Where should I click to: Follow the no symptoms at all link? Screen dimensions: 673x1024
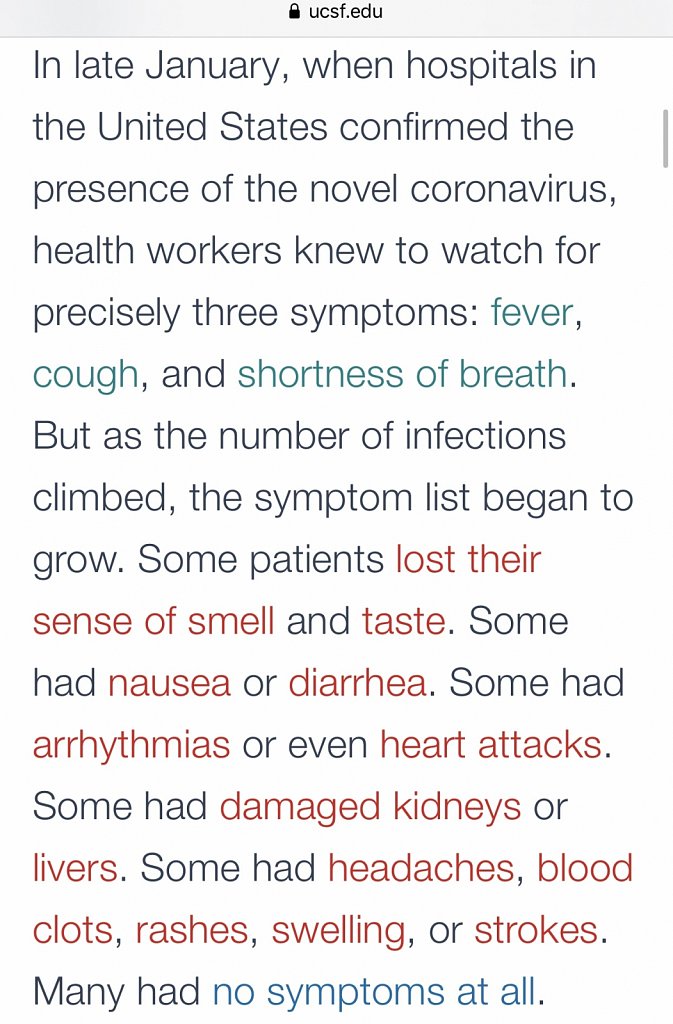(x=375, y=993)
